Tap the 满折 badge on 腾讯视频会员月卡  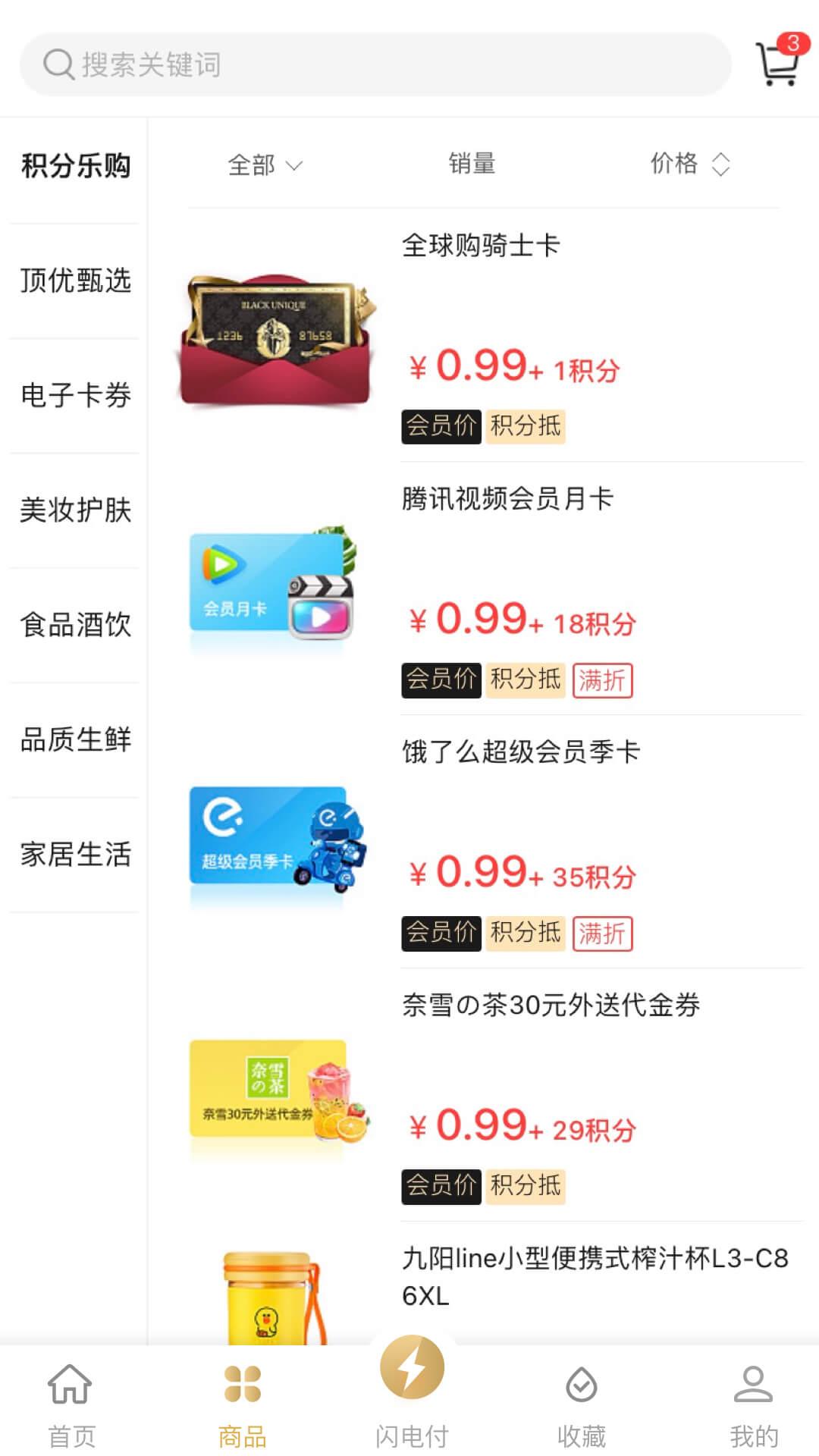603,680
